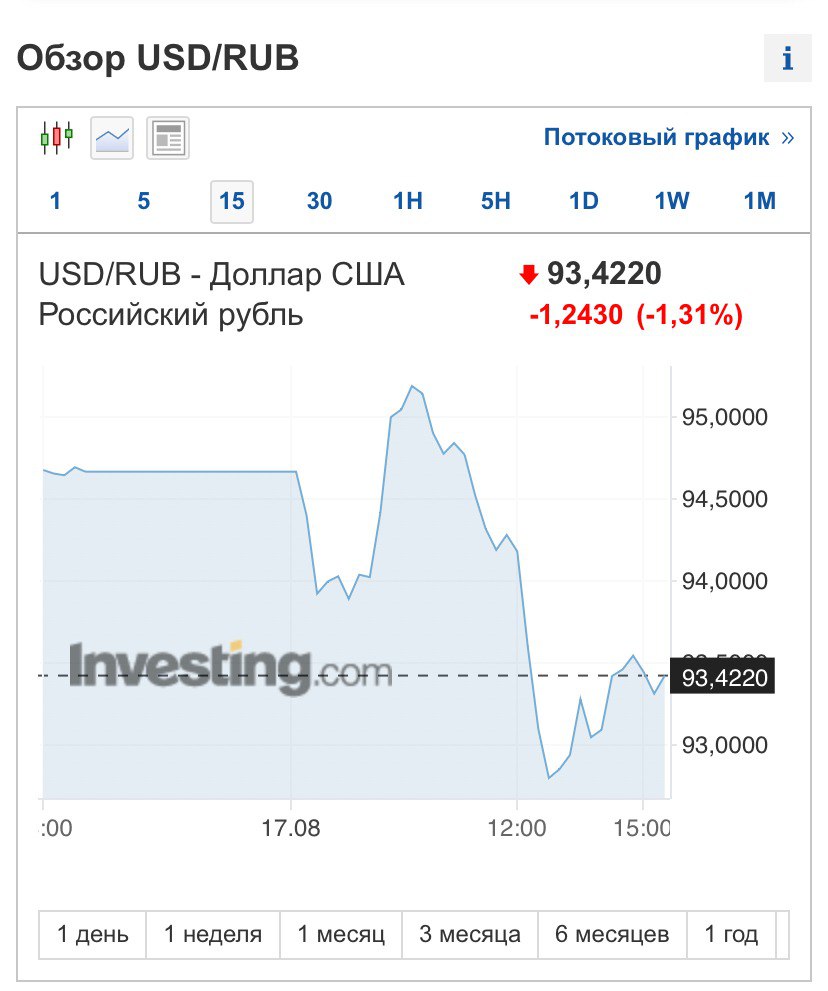Choose the 15 minute interval
This screenshot has height=991, width=828.
(232, 201)
